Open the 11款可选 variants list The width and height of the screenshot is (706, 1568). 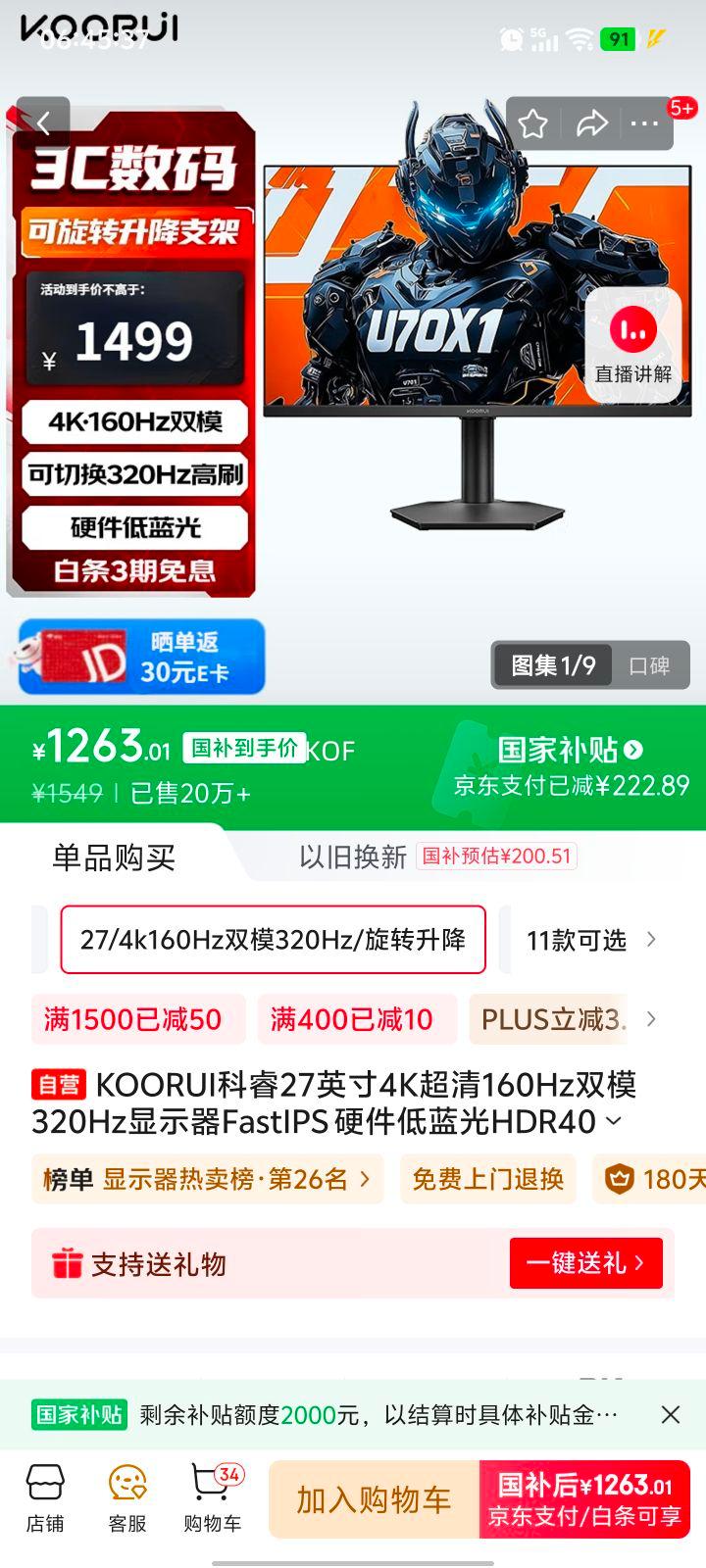[x=590, y=940]
